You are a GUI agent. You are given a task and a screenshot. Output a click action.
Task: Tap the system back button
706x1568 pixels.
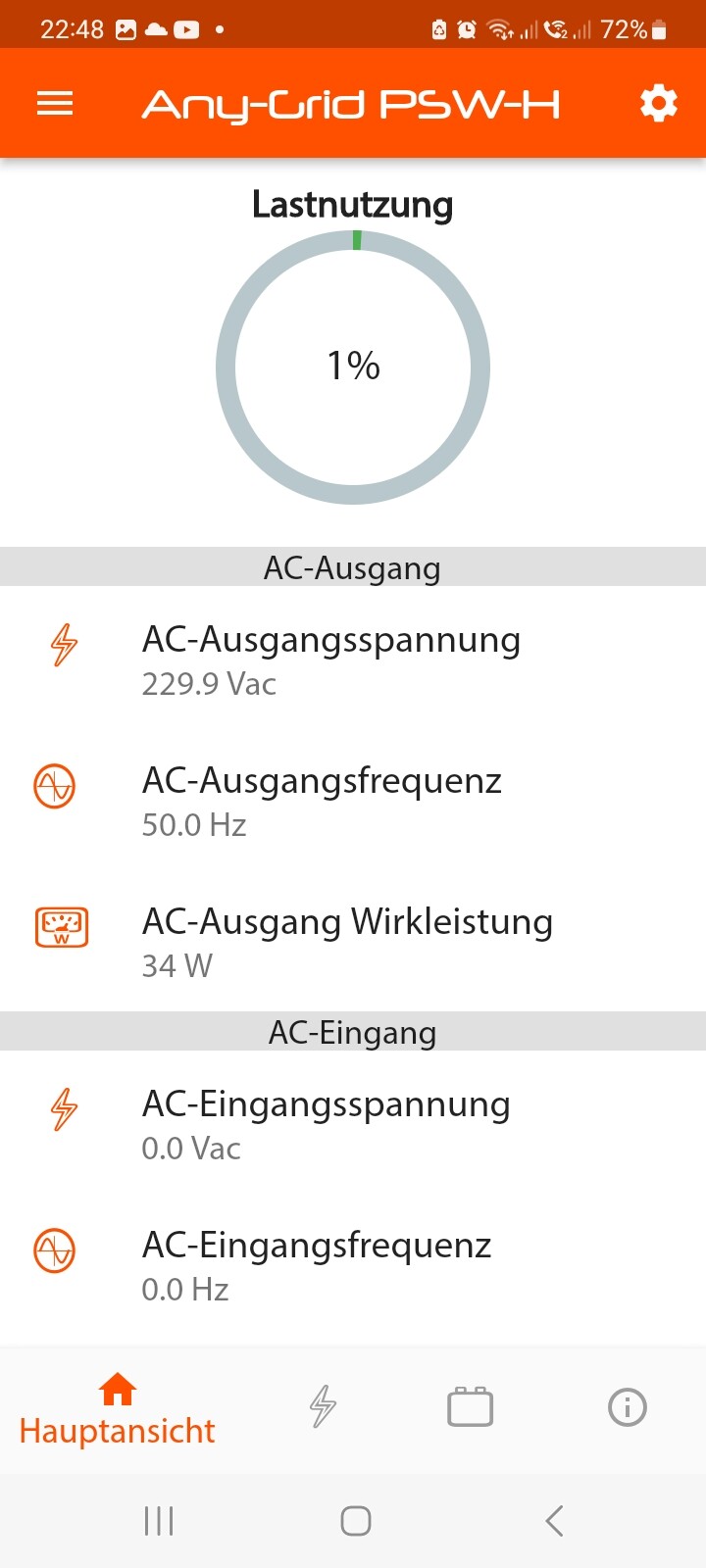(554, 1521)
